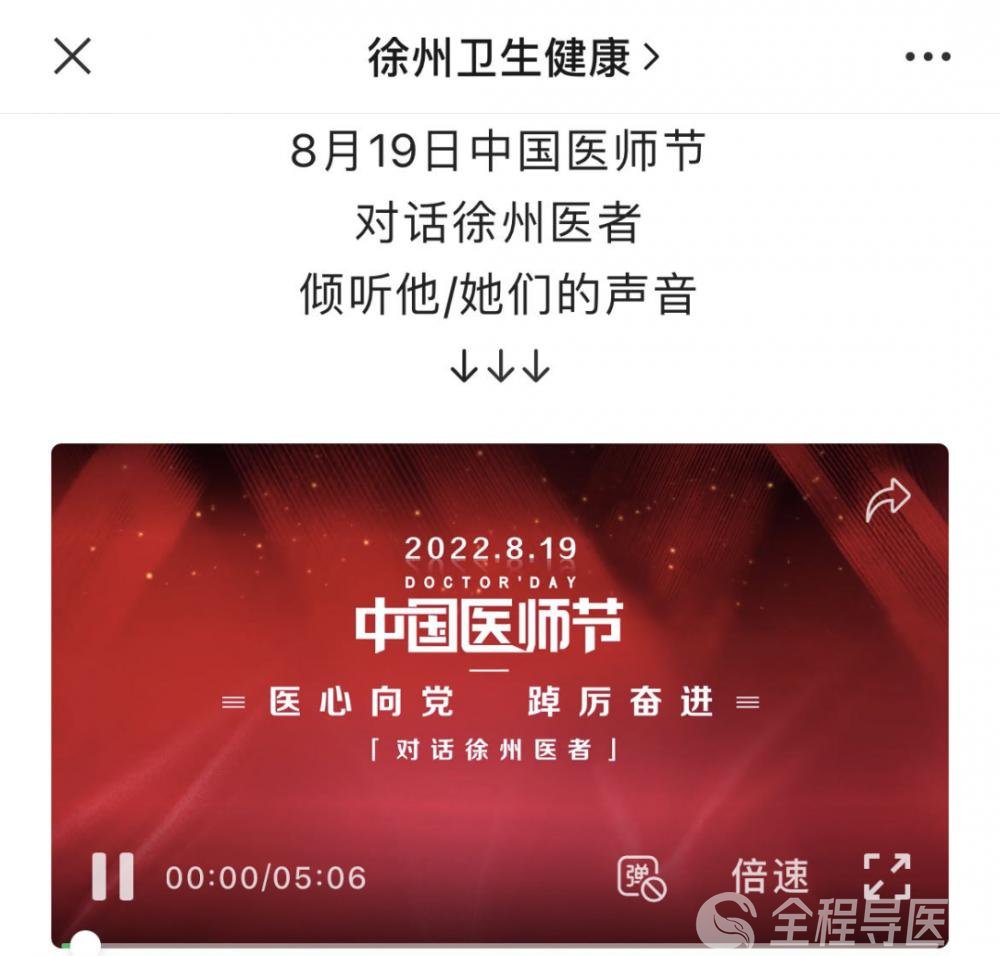Enter fullscreen video mode

[887, 877]
